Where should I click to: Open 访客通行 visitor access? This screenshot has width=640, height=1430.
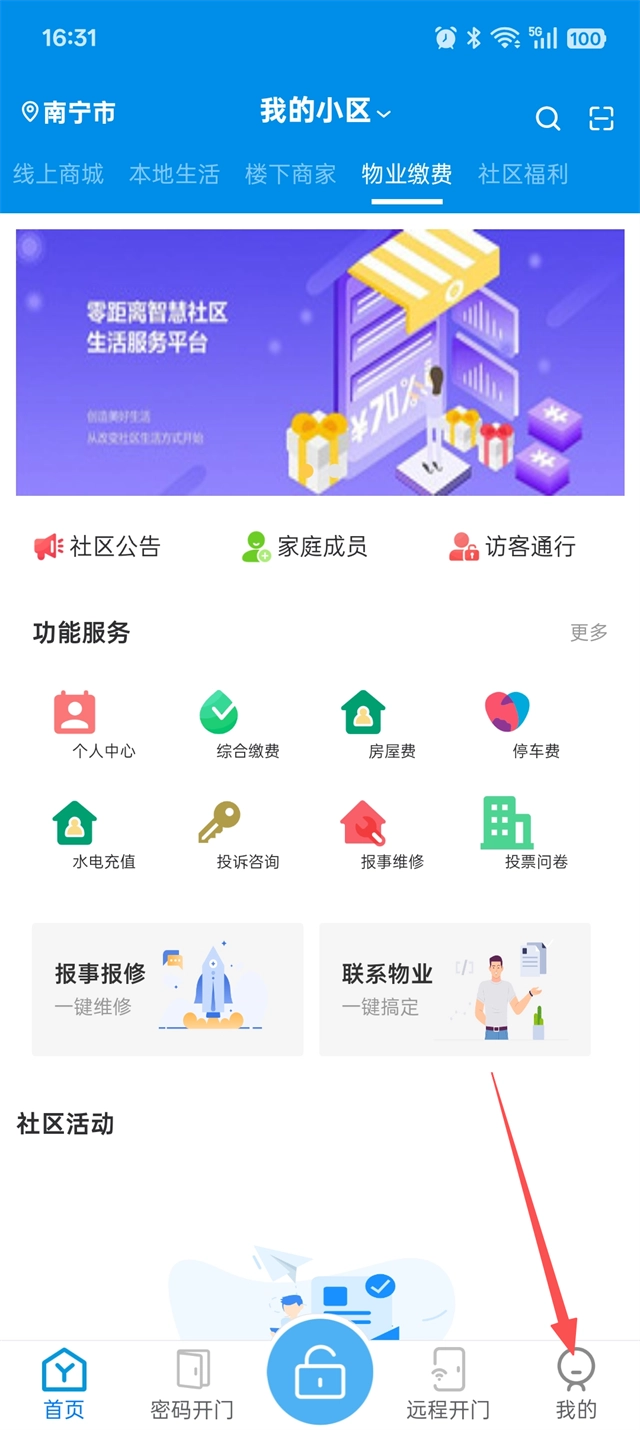512,546
